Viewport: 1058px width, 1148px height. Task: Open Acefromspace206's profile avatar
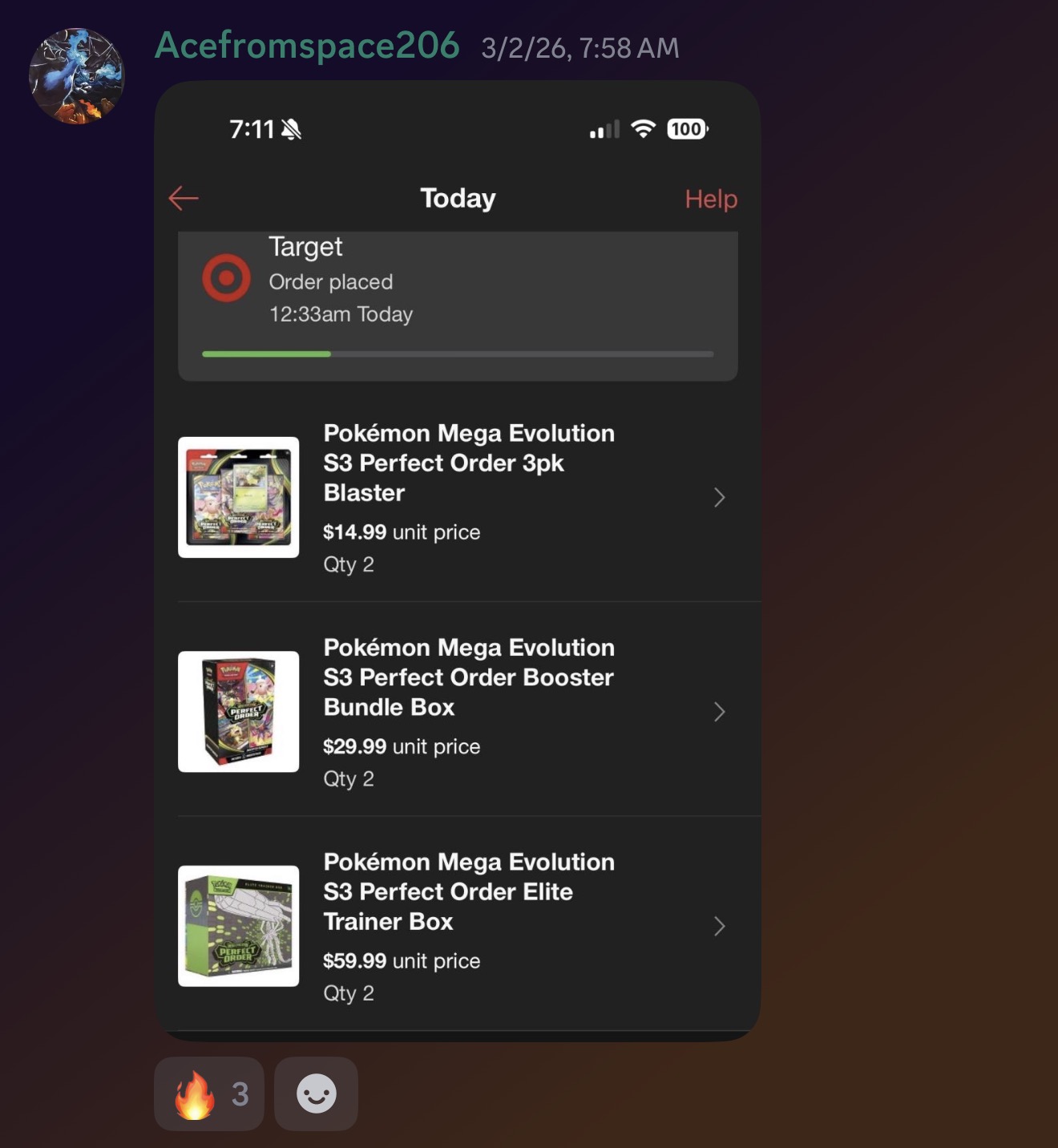point(77,76)
